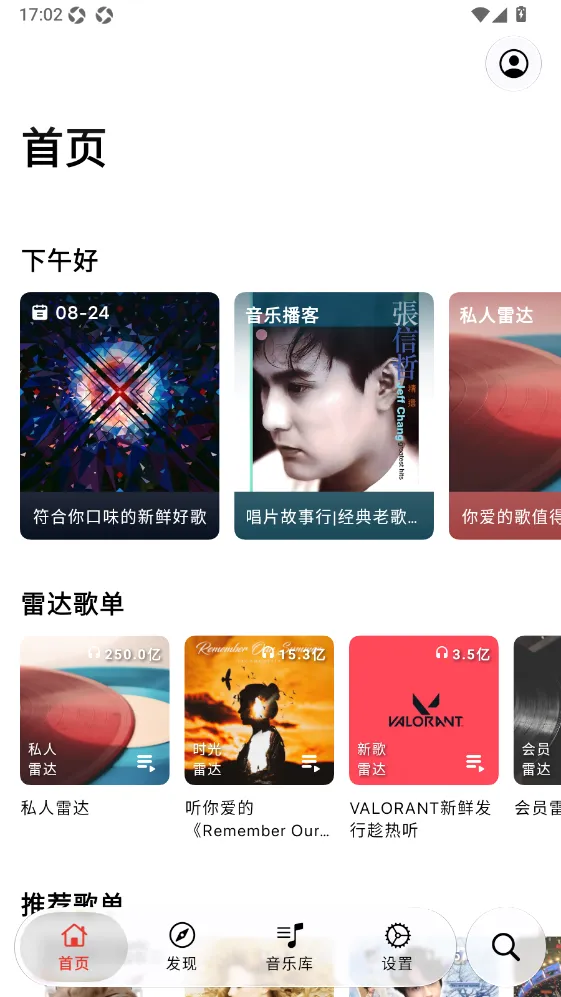Screen dimensions: 561x997
Task: Open the 音乐播客 podcast card
Action: pos(334,416)
